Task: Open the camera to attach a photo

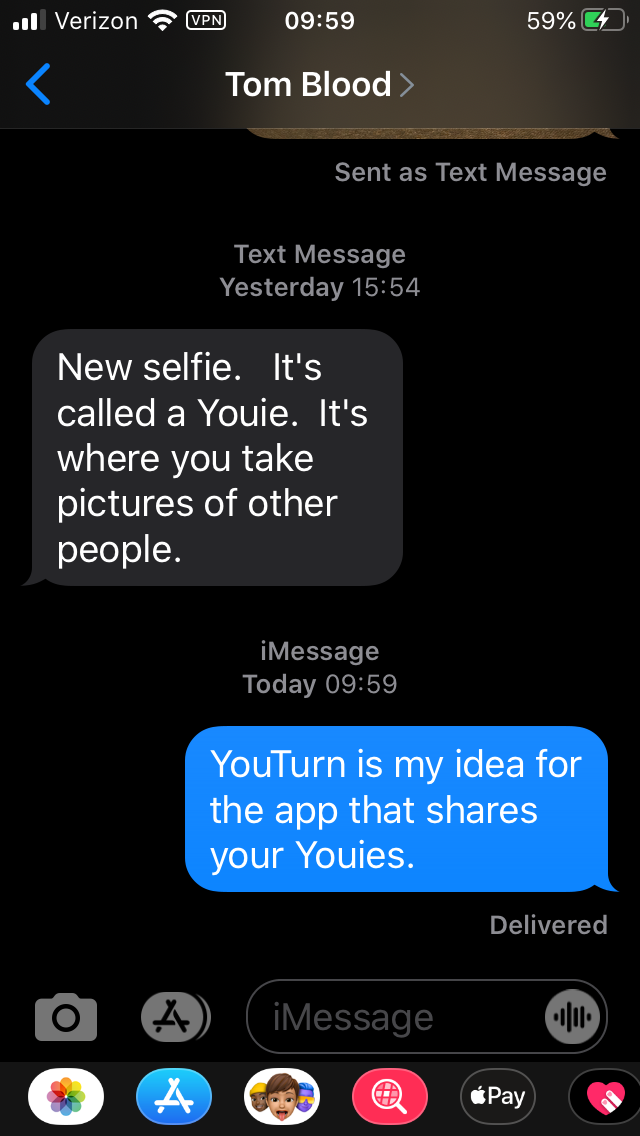Action: coord(66,1018)
